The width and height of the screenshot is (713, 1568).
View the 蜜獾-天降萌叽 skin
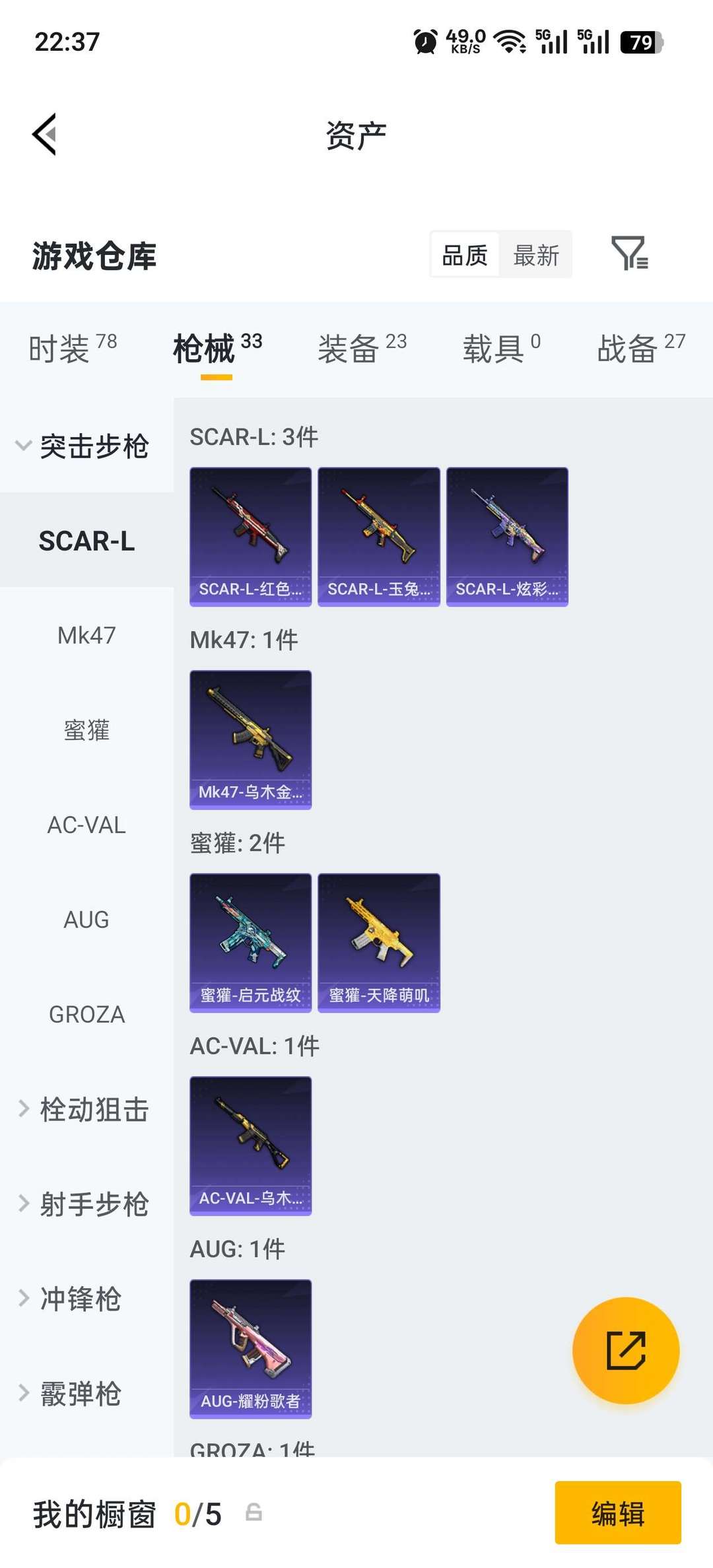pyautogui.click(x=378, y=942)
